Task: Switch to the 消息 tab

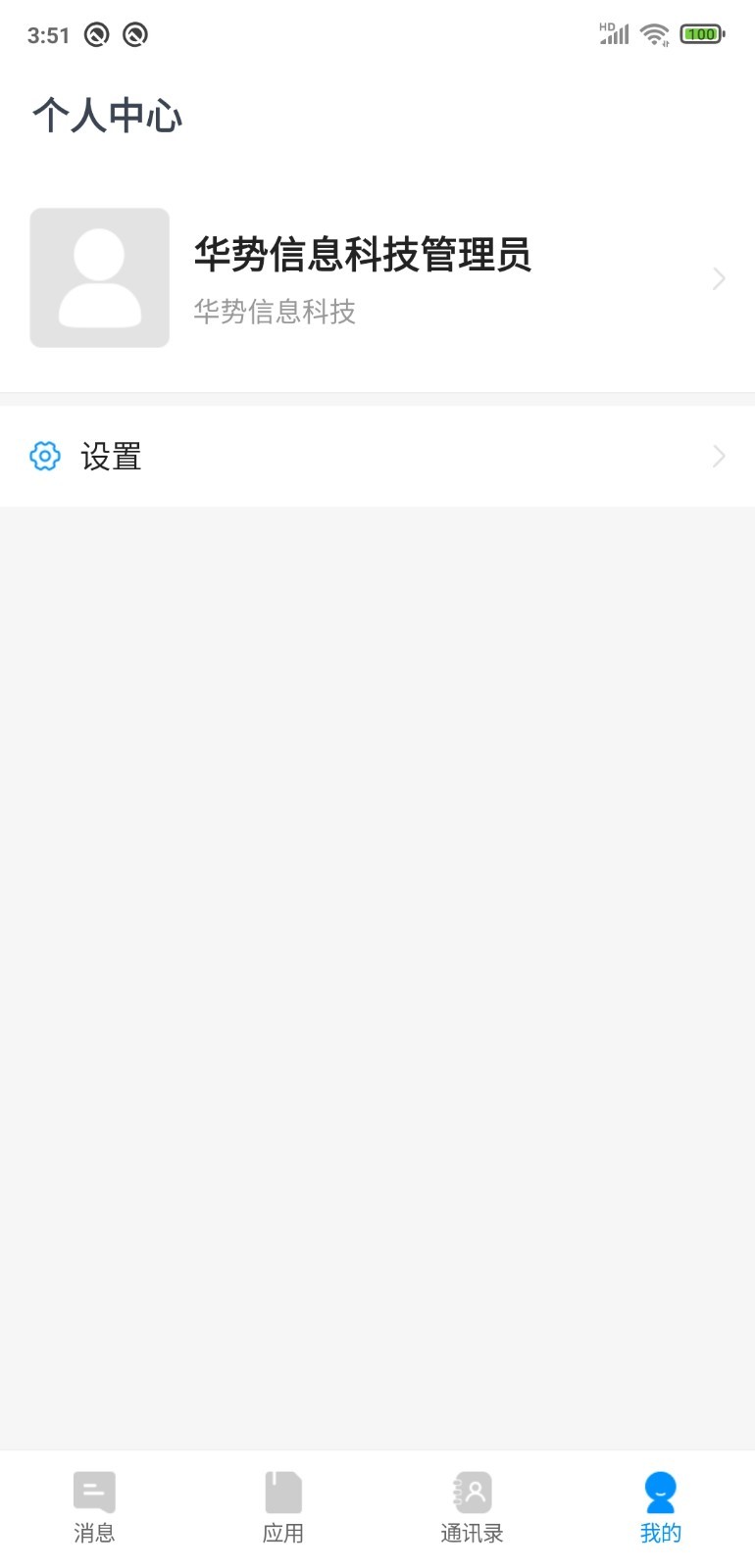Action: (x=94, y=1508)
